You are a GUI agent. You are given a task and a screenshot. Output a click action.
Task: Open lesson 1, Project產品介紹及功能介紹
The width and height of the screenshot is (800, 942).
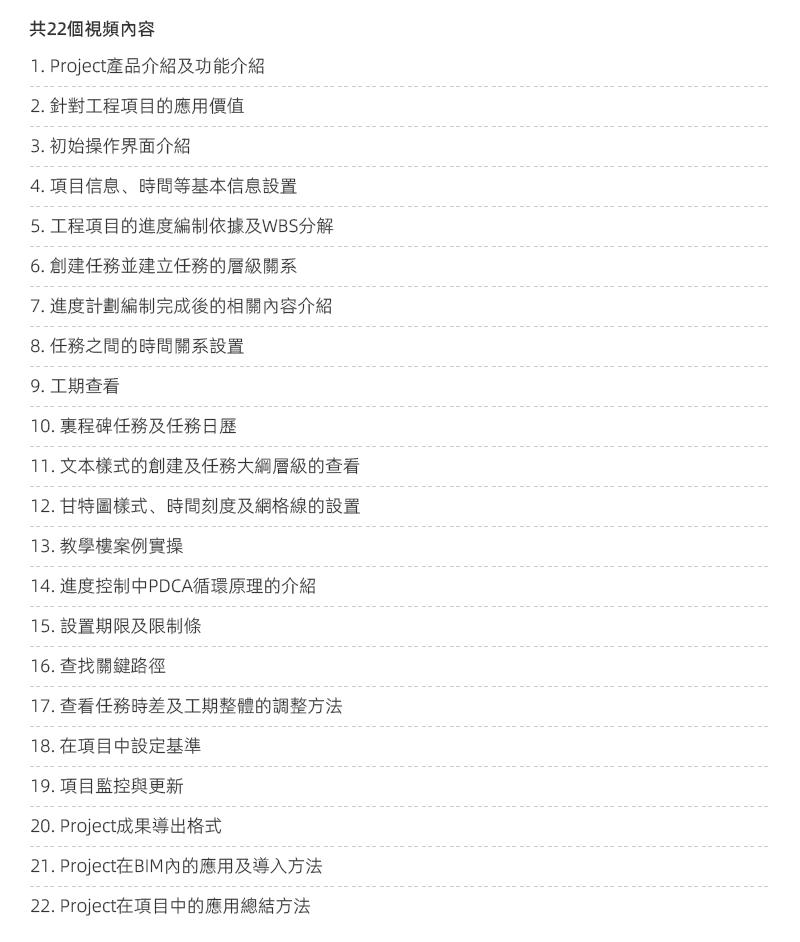[x=148, y=66]
